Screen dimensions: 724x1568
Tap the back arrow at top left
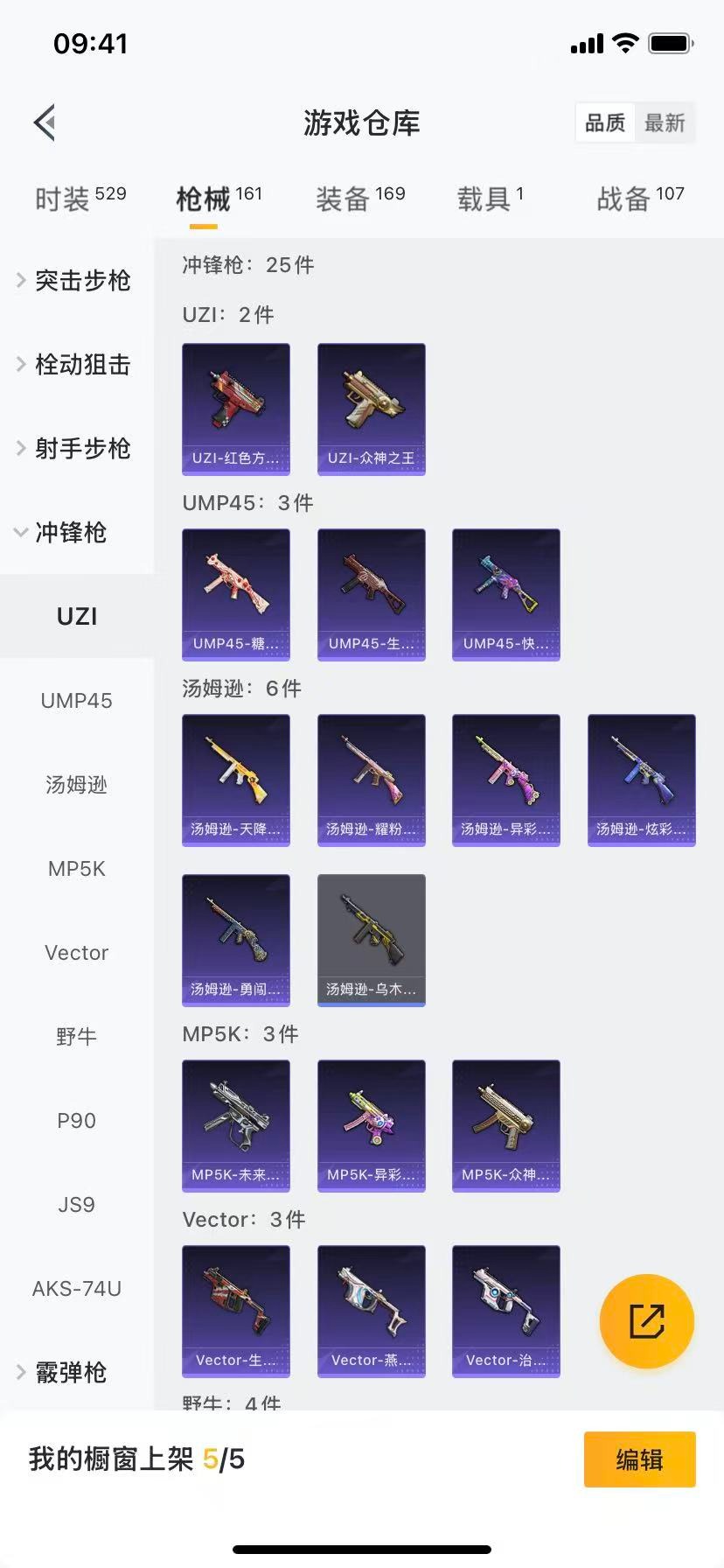(x=44, y=122)
